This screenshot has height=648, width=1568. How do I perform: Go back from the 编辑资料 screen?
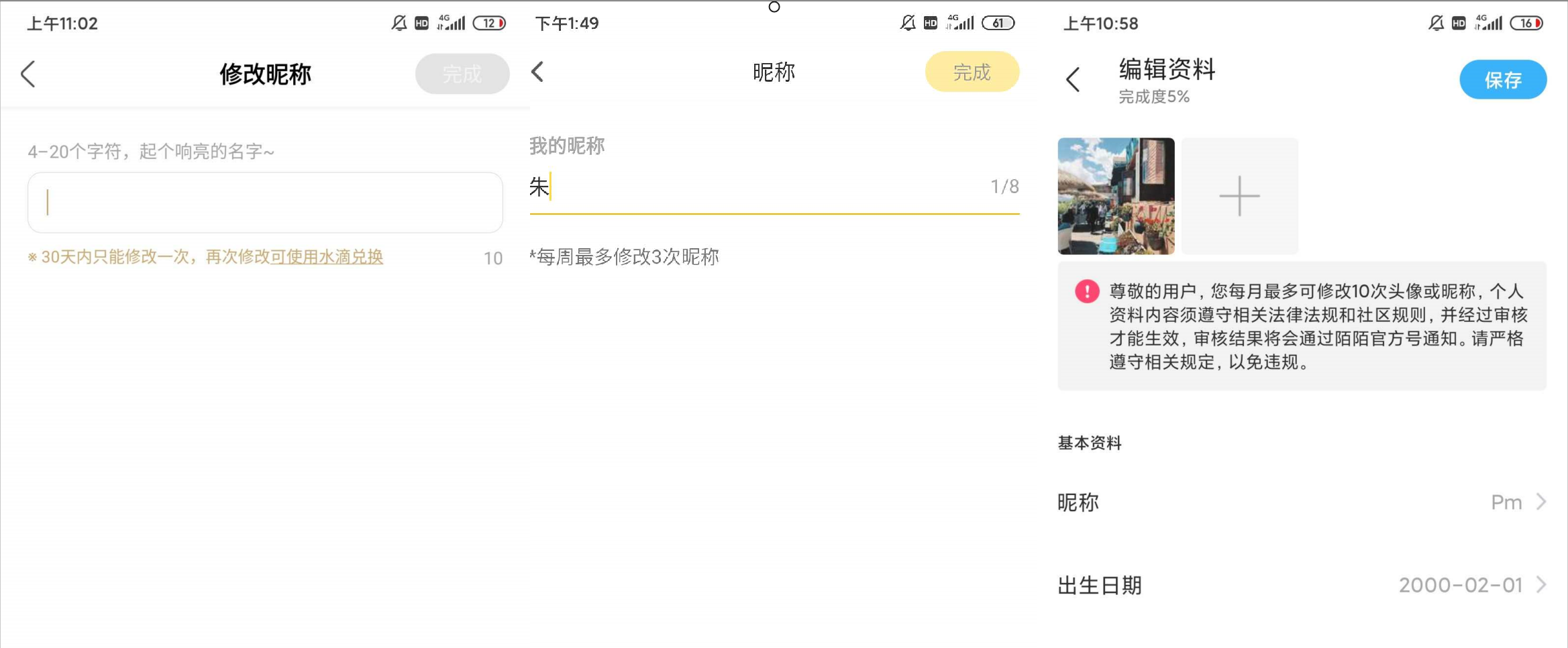coord(1073,80)
